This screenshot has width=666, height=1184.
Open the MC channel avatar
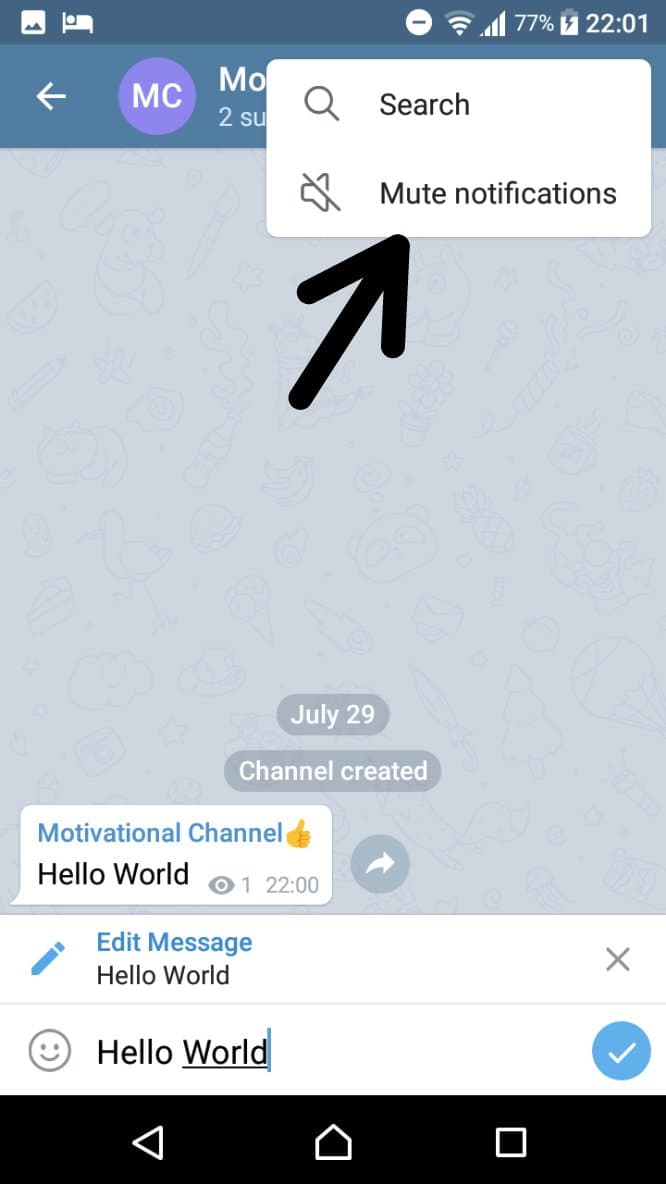pyautogui.click(x=157, y=96)
